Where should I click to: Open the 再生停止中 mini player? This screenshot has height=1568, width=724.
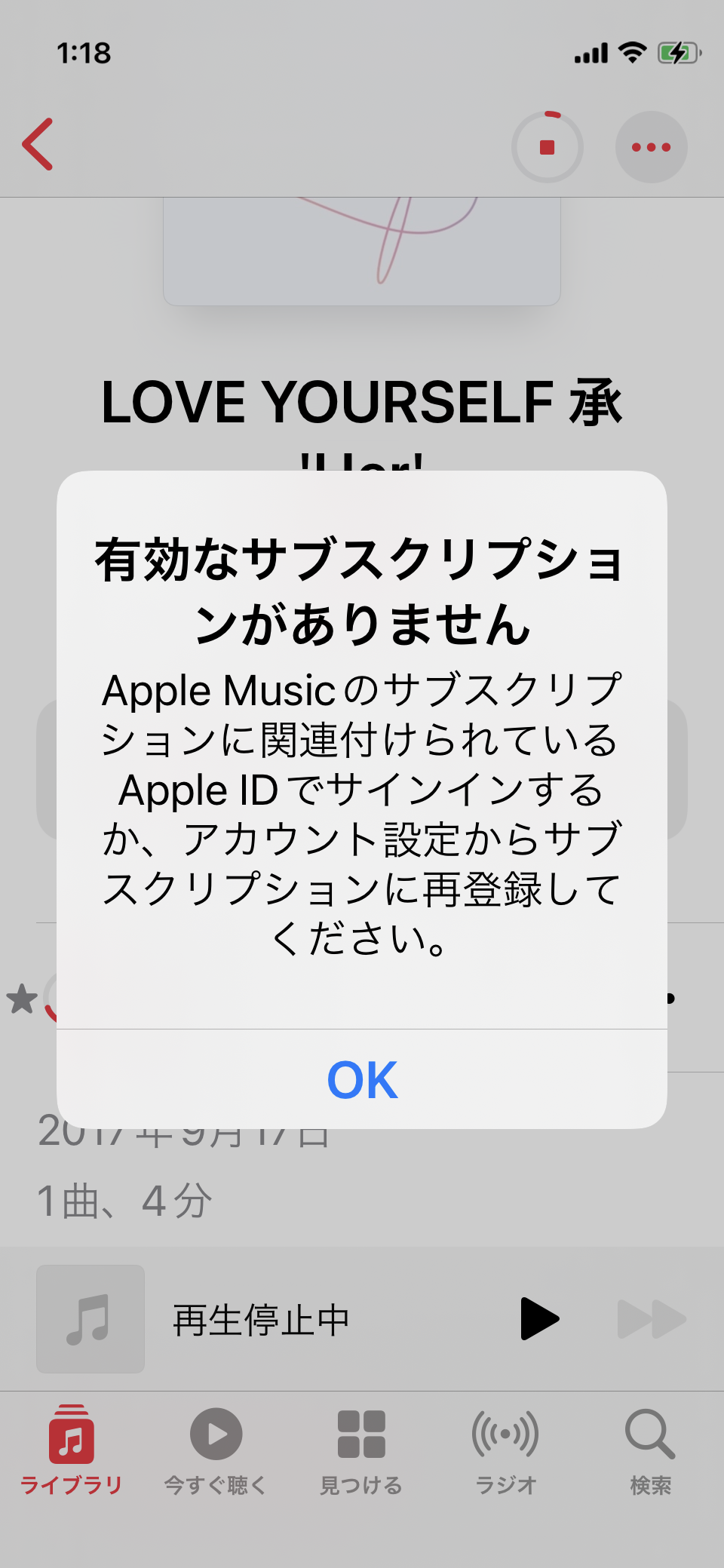(260, 1319)
